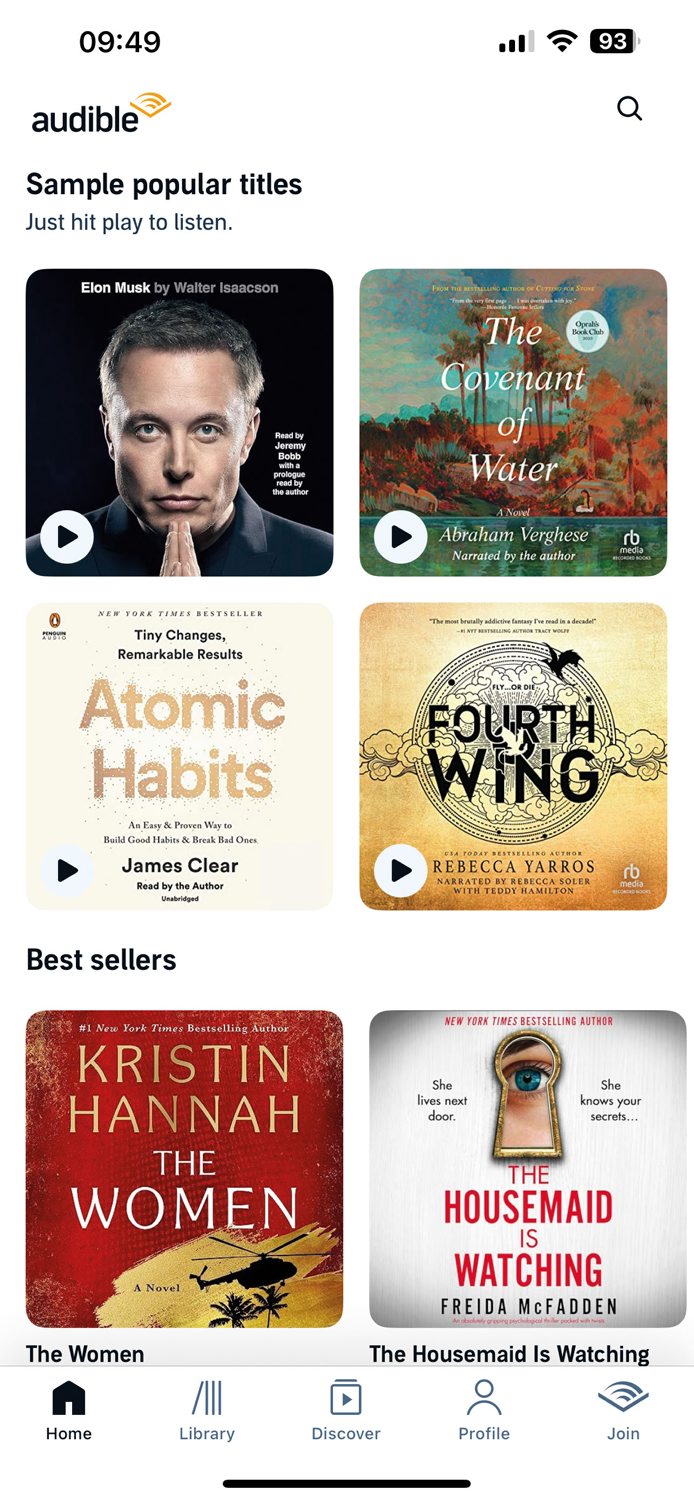
Task: Play The Covenant of Water sample
Action: [x=400, y=537]
